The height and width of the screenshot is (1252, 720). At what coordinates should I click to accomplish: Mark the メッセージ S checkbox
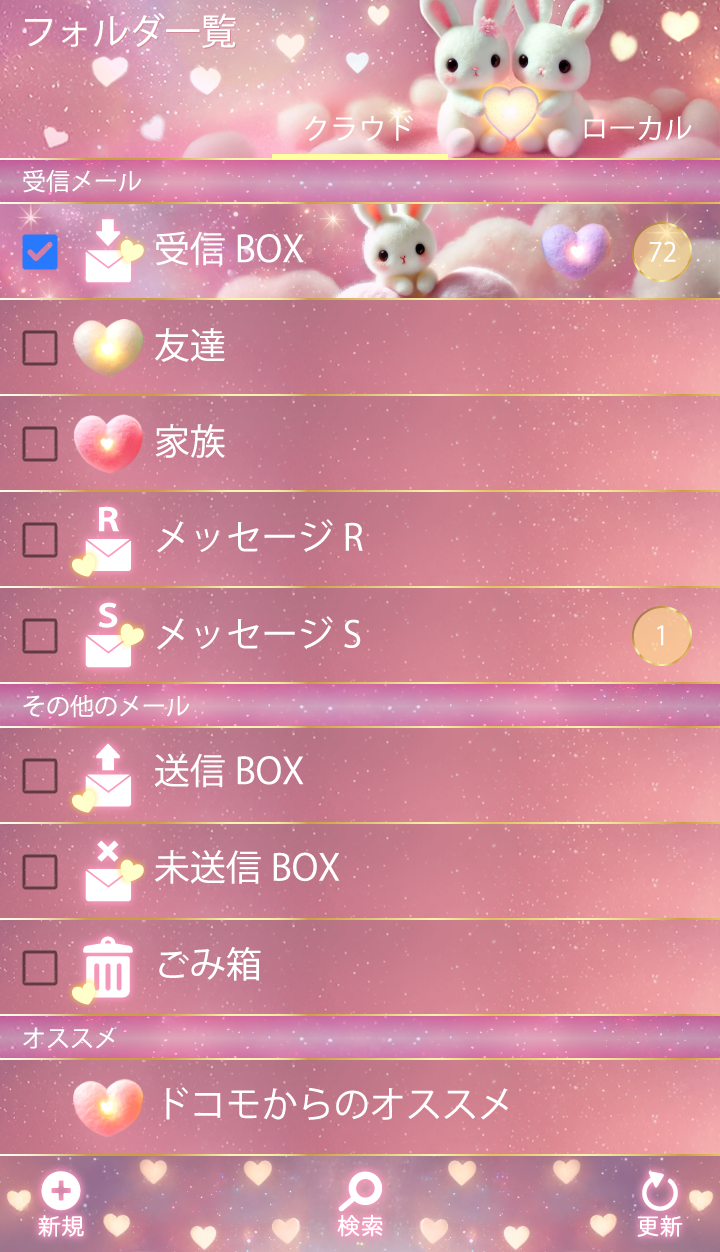click(40, 636)
